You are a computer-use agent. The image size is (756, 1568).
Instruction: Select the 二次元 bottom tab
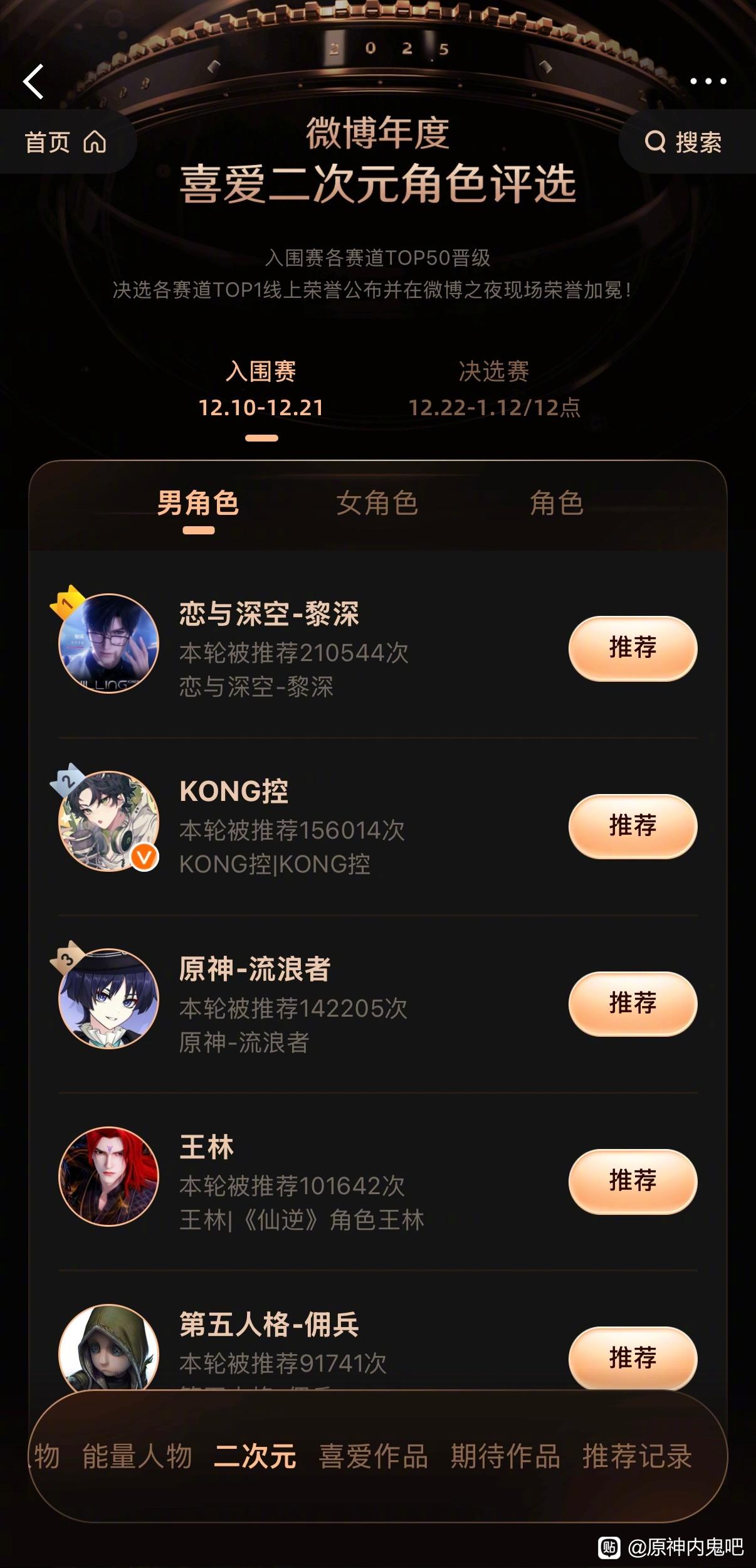[x=255, y=1456]
